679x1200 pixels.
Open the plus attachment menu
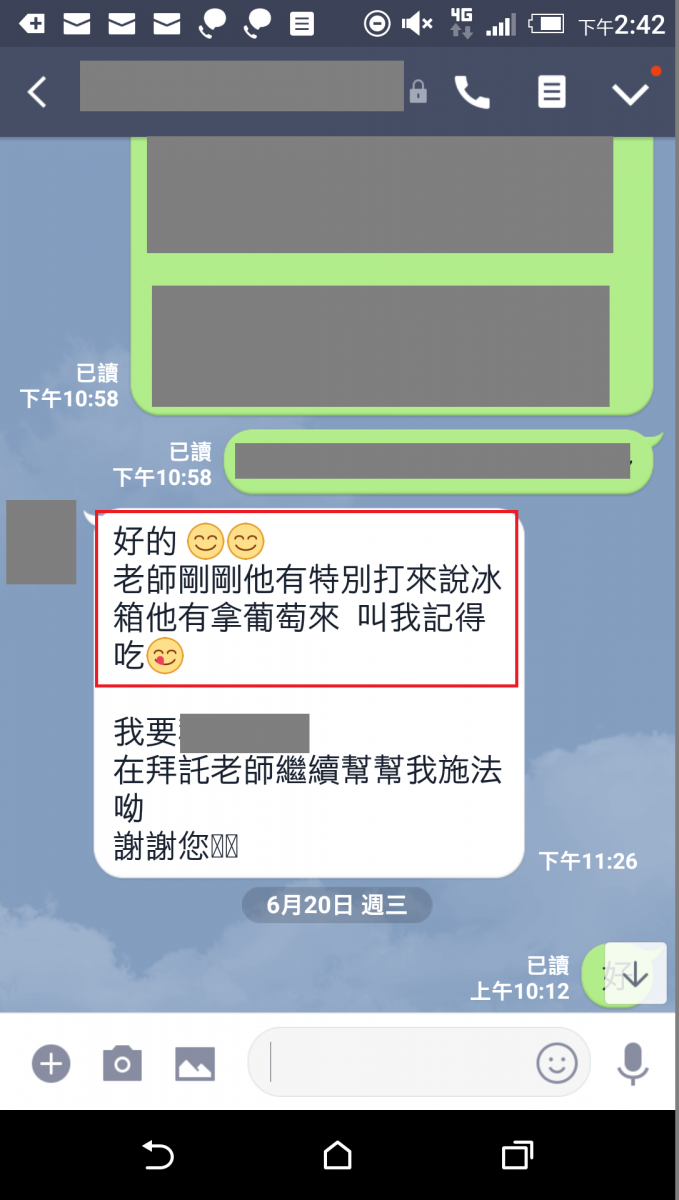pos(50,1063)
